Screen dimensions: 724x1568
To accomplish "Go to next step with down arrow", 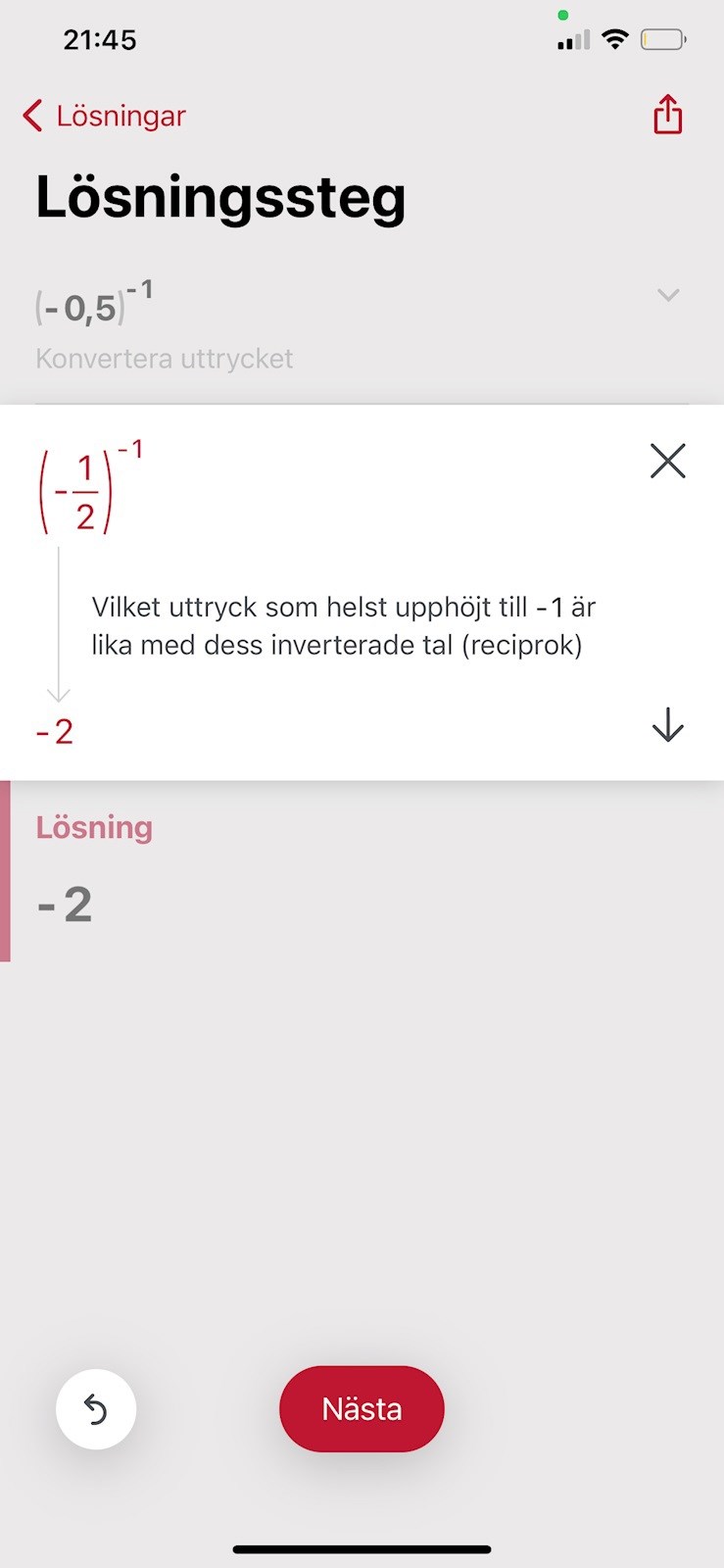I will [667, 725].
